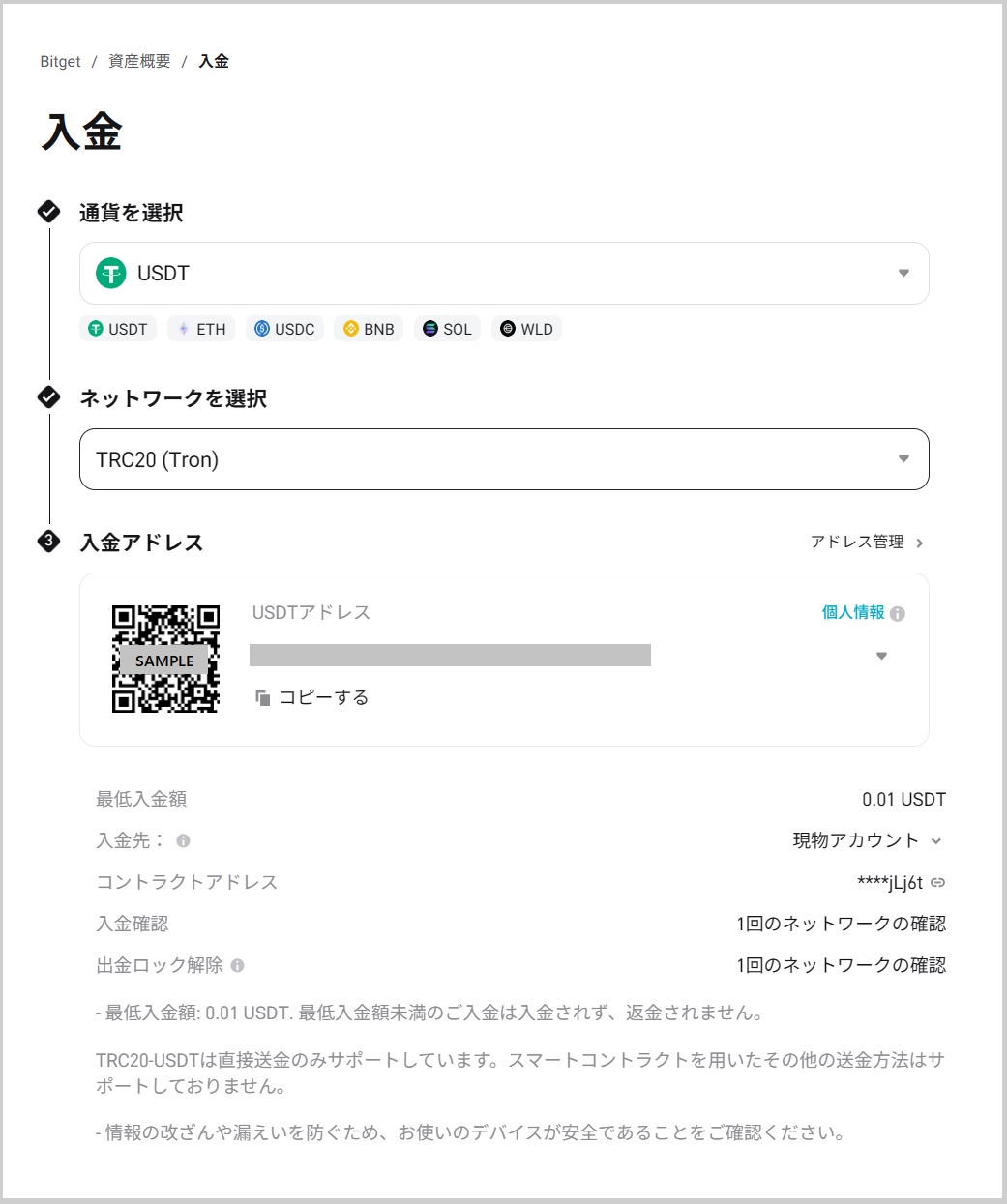Pick the WLD chip
Image resolution: width=1007 pixels, height=1204 pixels.
[x=526, y=329]
